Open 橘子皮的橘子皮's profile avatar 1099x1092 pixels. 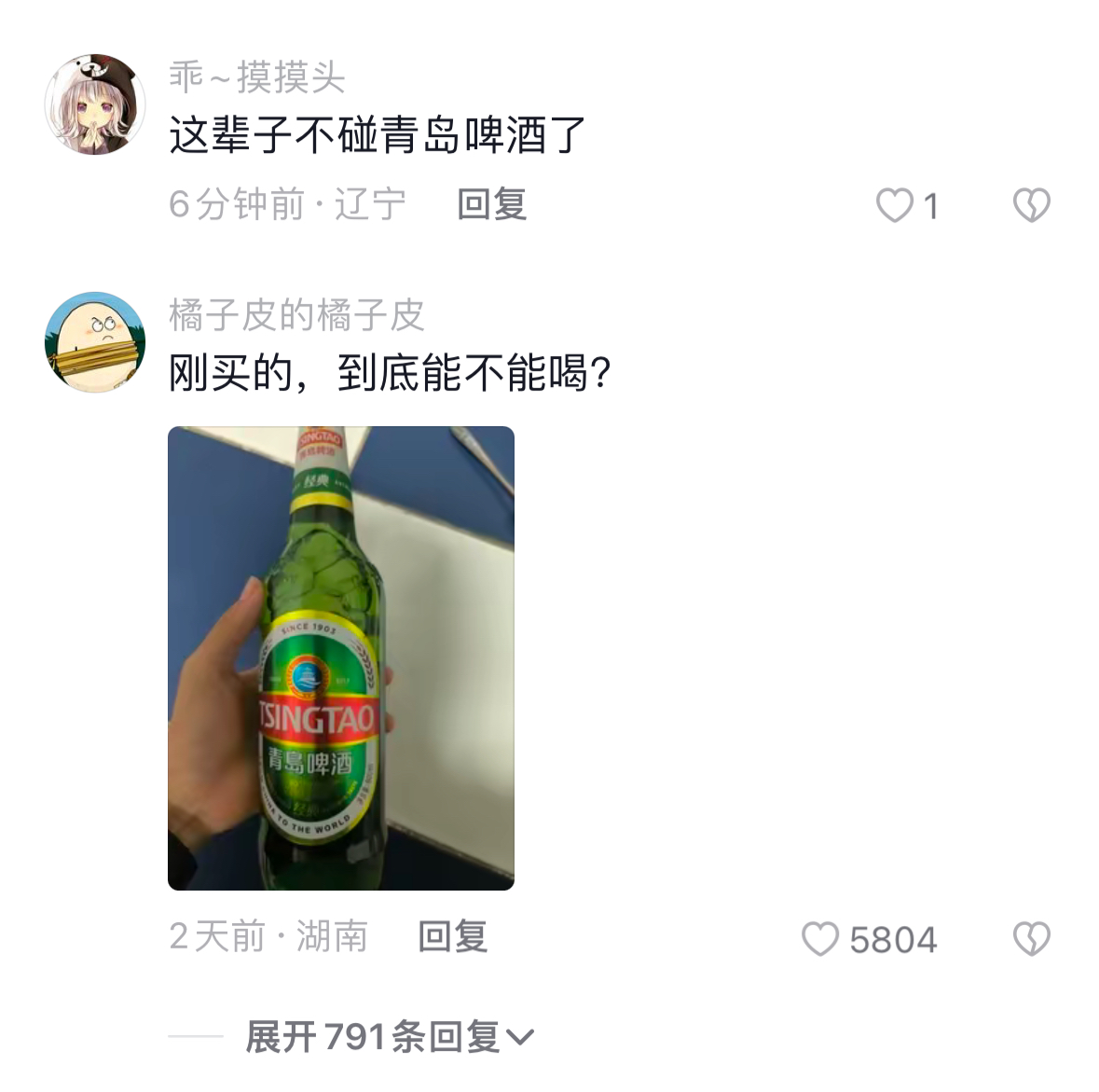coord(95,342)
